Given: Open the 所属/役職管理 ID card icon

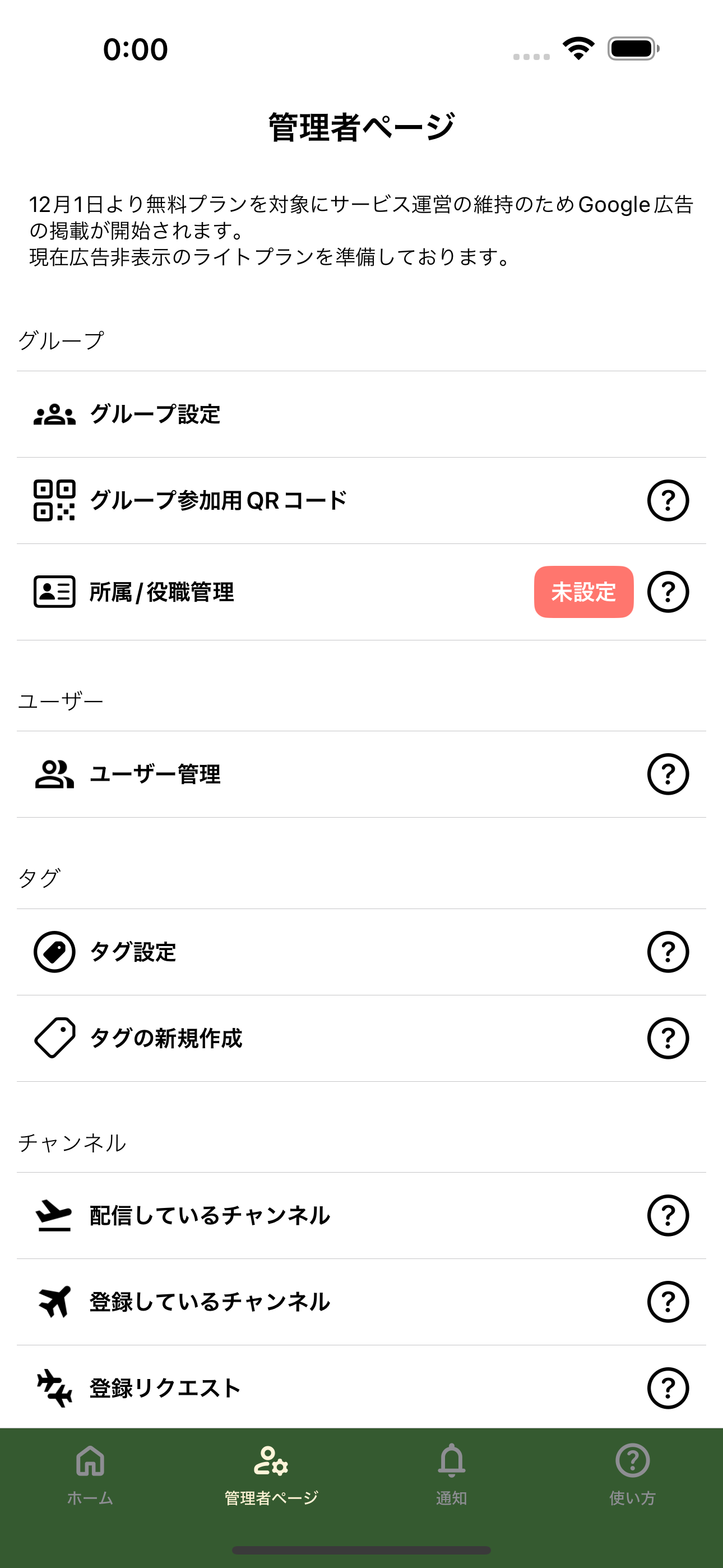Looking at the screenshot, I should pos(54,591).
